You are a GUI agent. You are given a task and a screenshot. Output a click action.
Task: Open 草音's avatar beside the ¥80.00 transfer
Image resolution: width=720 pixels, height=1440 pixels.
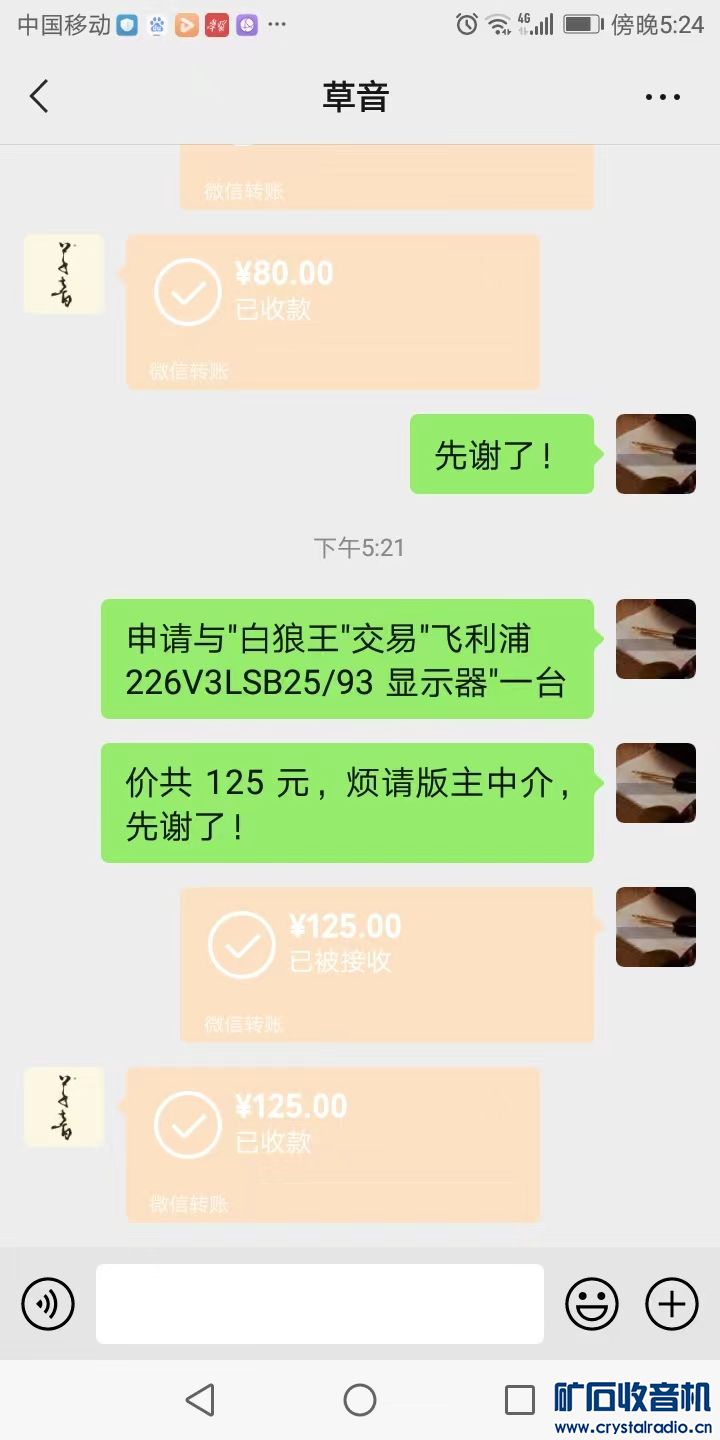64,274
